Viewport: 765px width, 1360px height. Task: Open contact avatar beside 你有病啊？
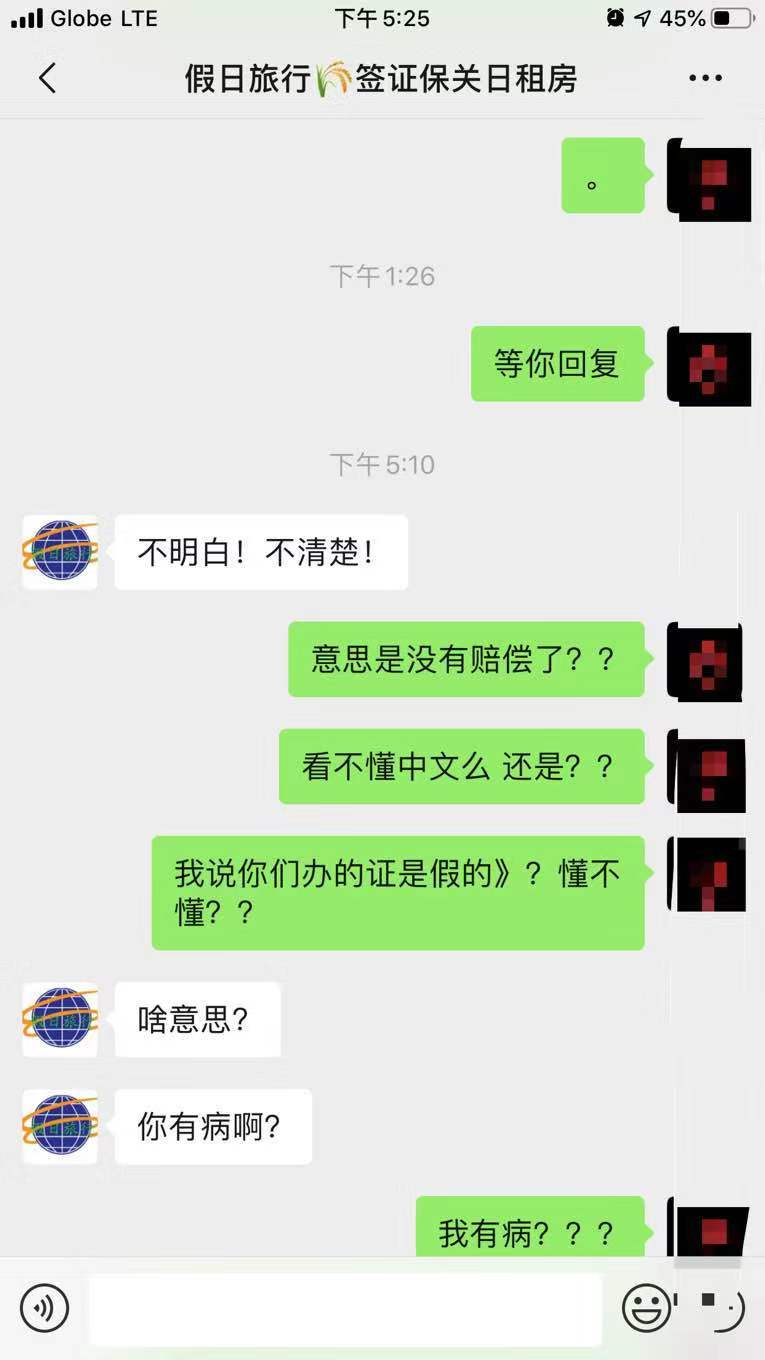(60, 1126)
